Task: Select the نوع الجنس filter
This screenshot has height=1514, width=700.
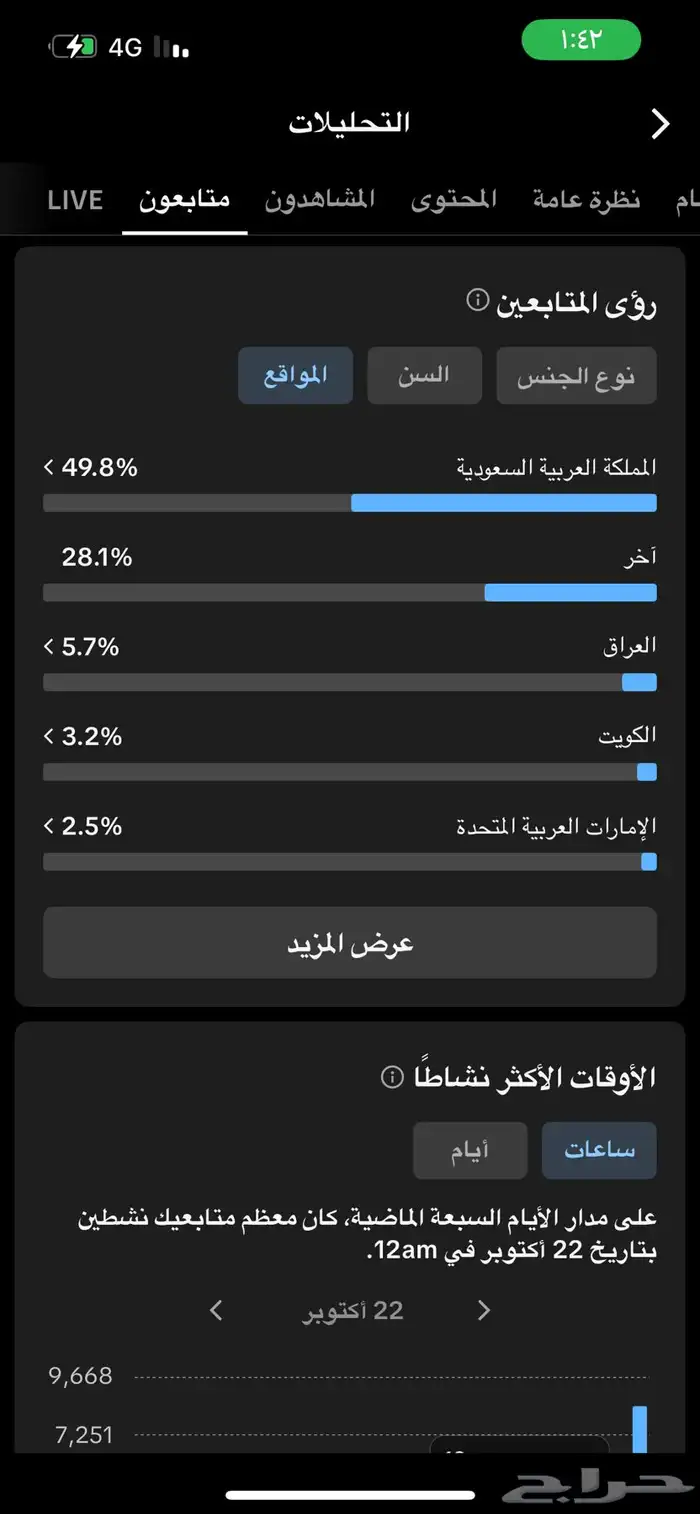Action: coord(577,376)
